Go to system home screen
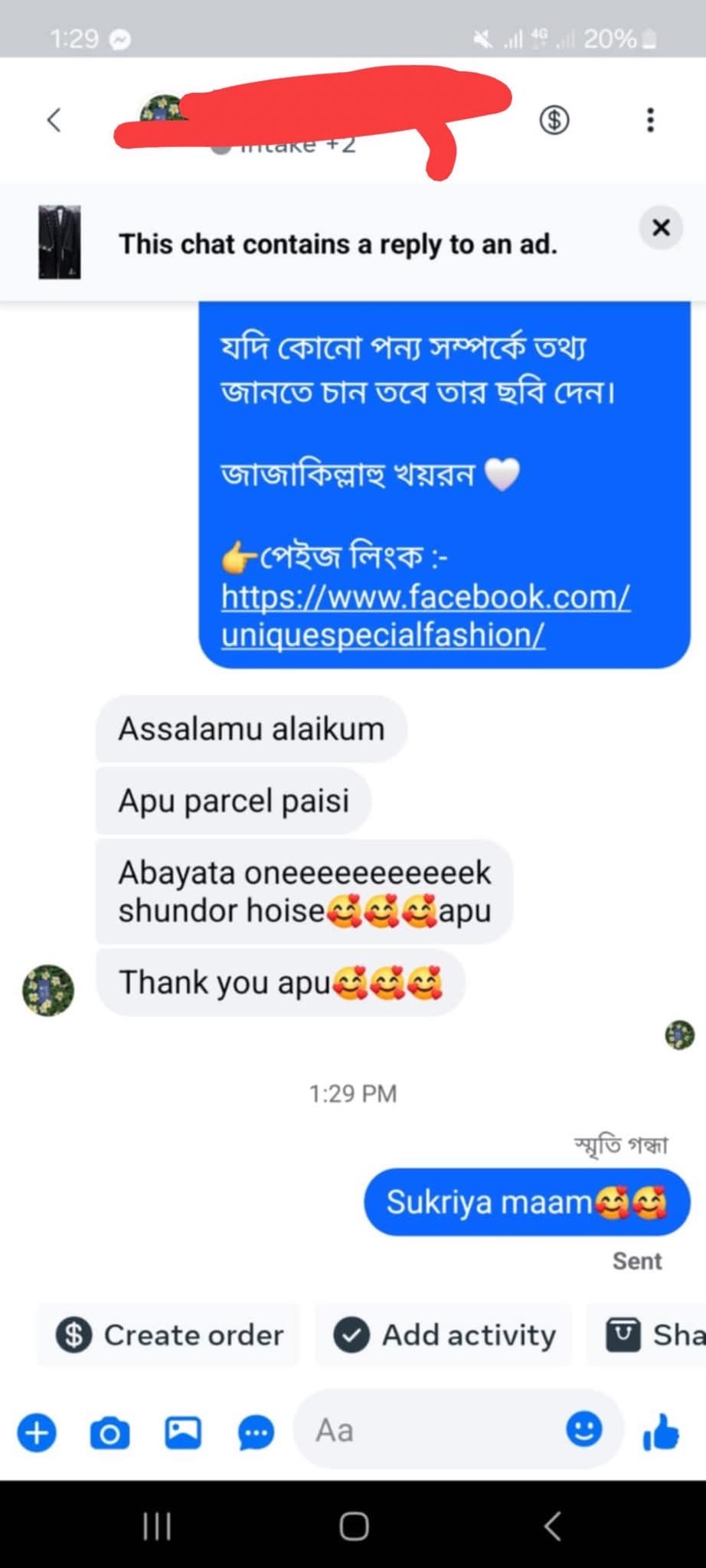 coord(353,1526)
